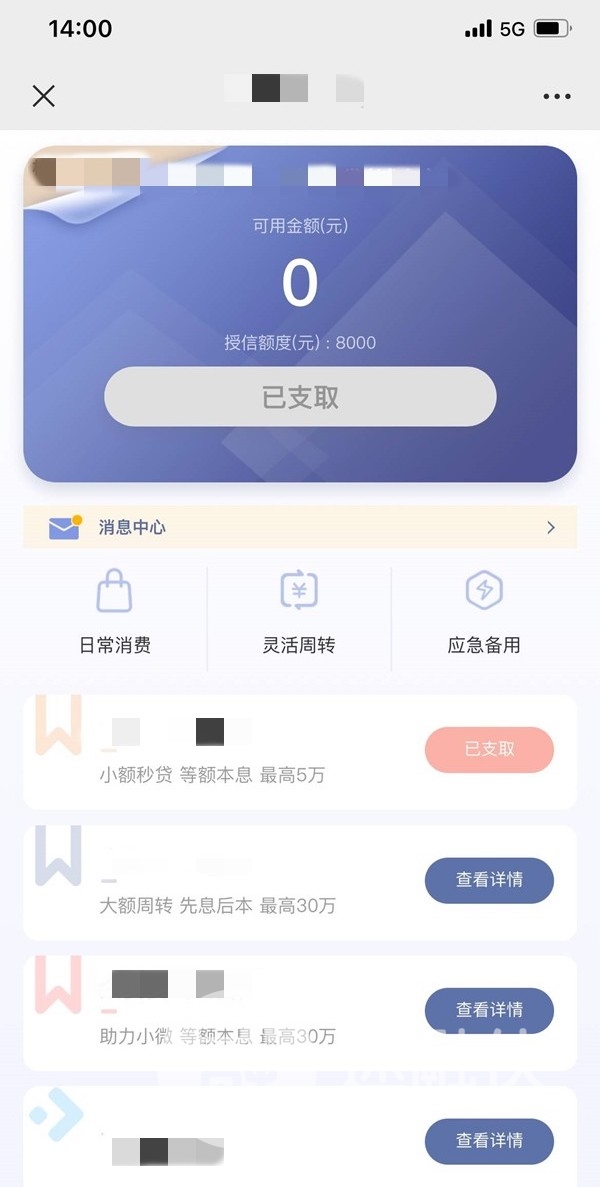Viewport: 600px width, 1187px height.
Task: Tap the grey 已支取 button on the credit card
Action: [300, 397]
